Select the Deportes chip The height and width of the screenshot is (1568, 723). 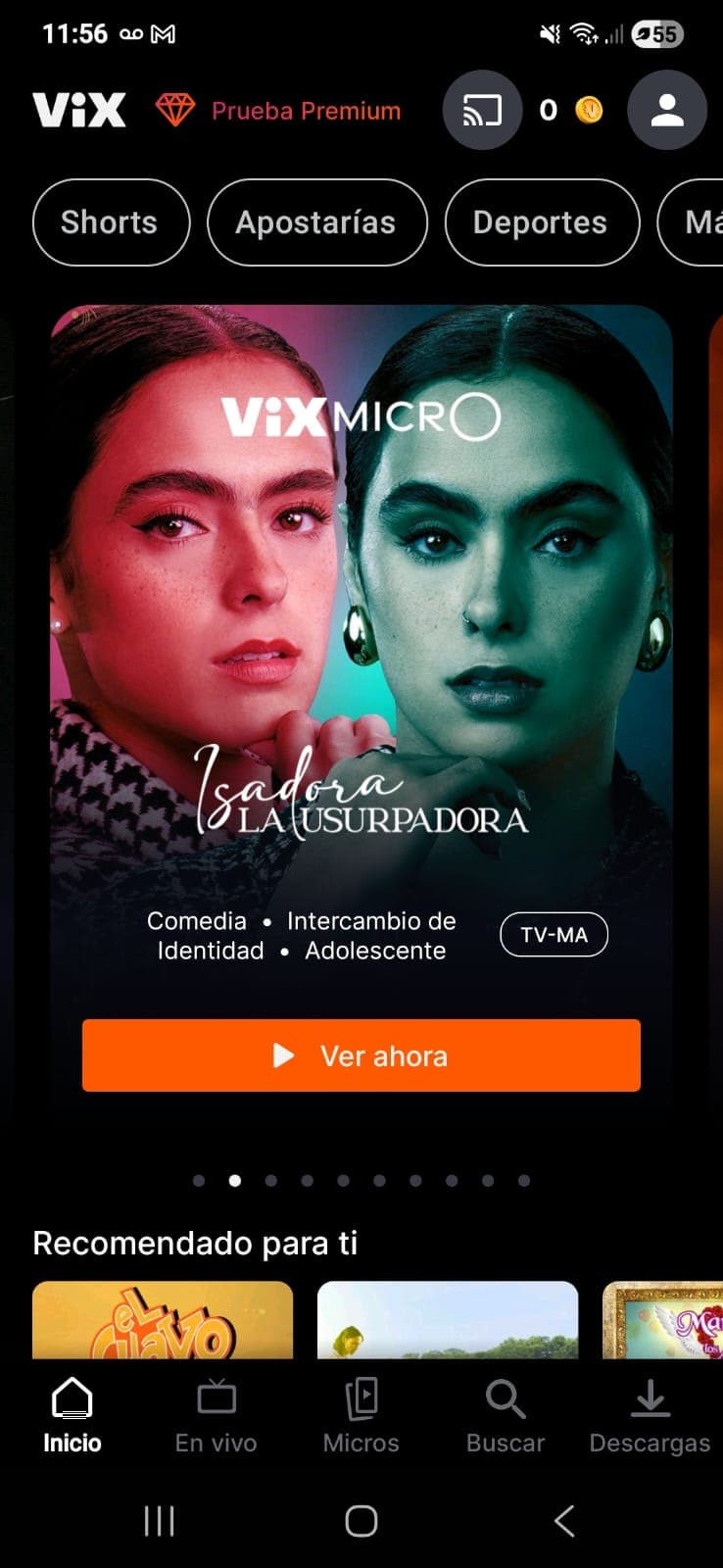[x=541, y=222]
